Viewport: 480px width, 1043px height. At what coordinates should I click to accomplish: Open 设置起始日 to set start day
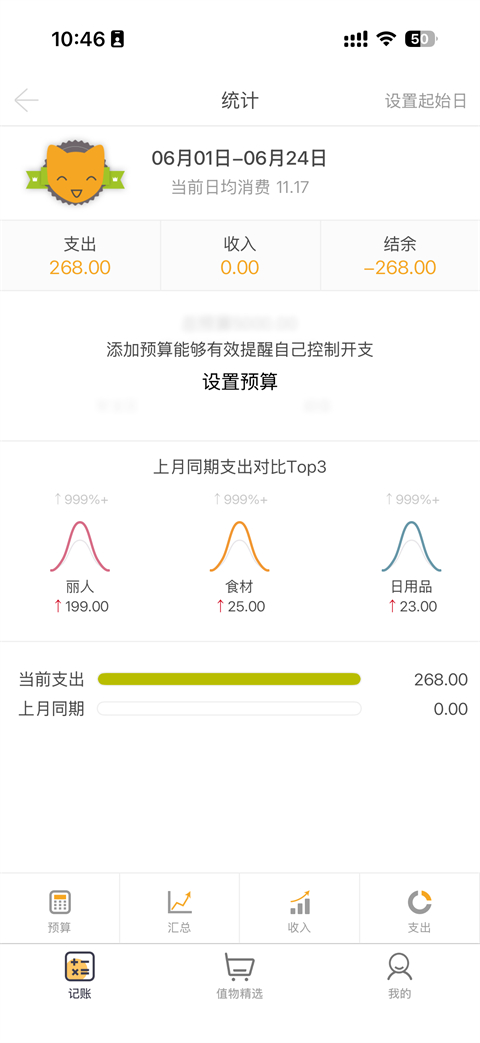pos(425,101)
